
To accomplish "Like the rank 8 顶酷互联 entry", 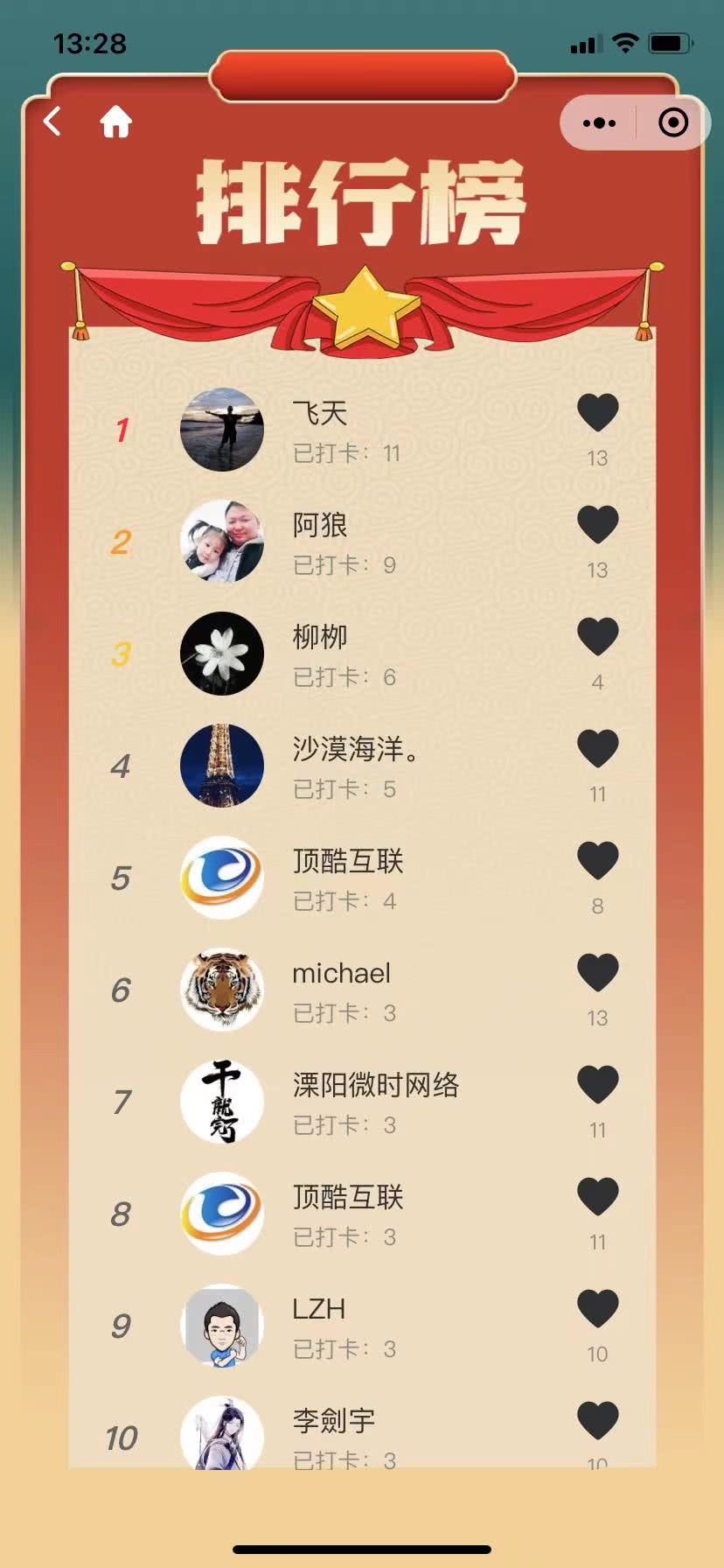I will coord(597,1196).
